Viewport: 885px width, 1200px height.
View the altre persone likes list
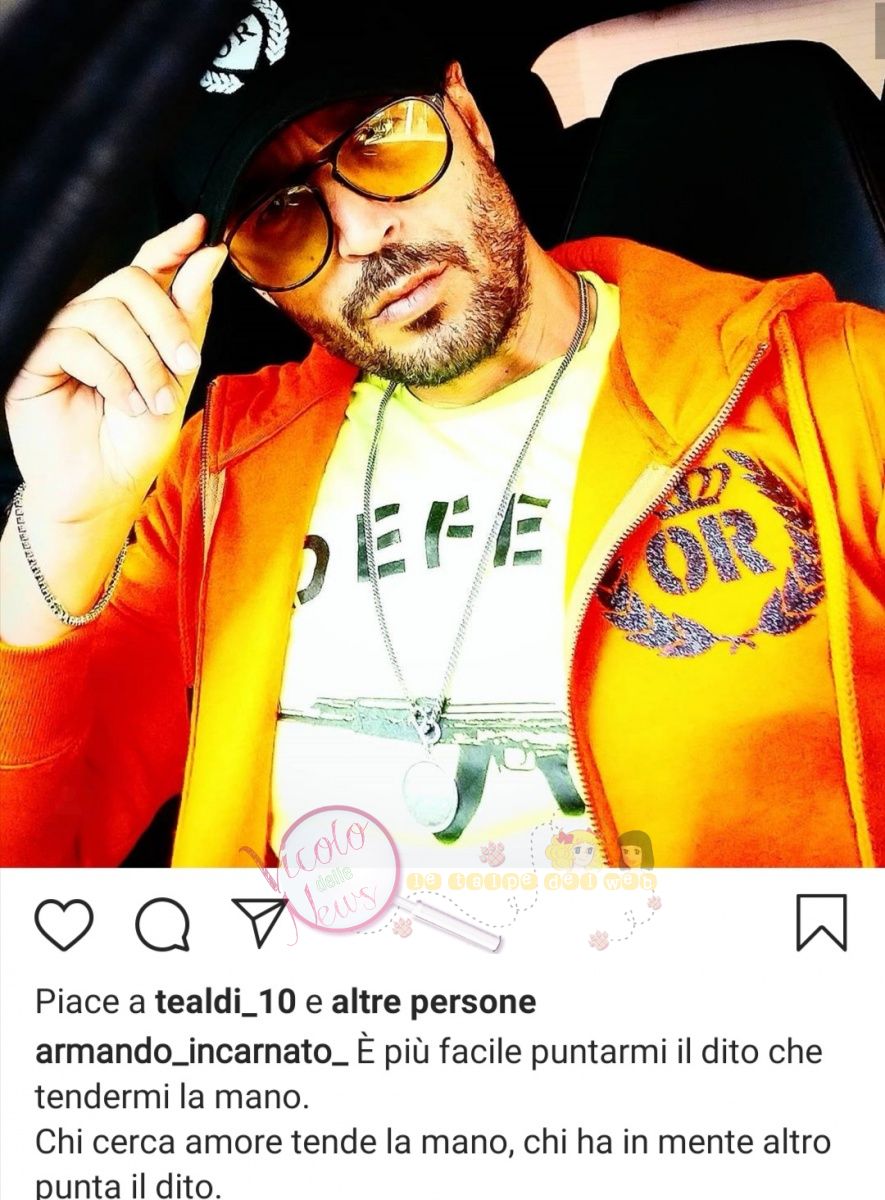click(x=433, y=1001)
